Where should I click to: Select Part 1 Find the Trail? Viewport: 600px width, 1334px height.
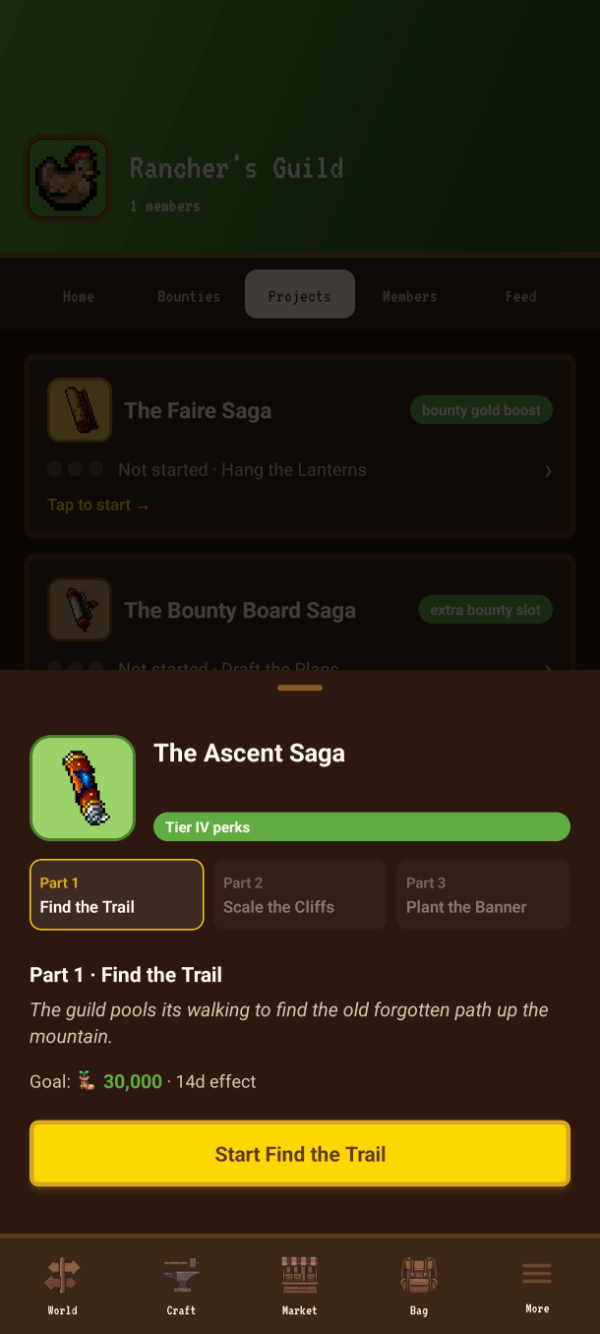click(x=117, y=895)
